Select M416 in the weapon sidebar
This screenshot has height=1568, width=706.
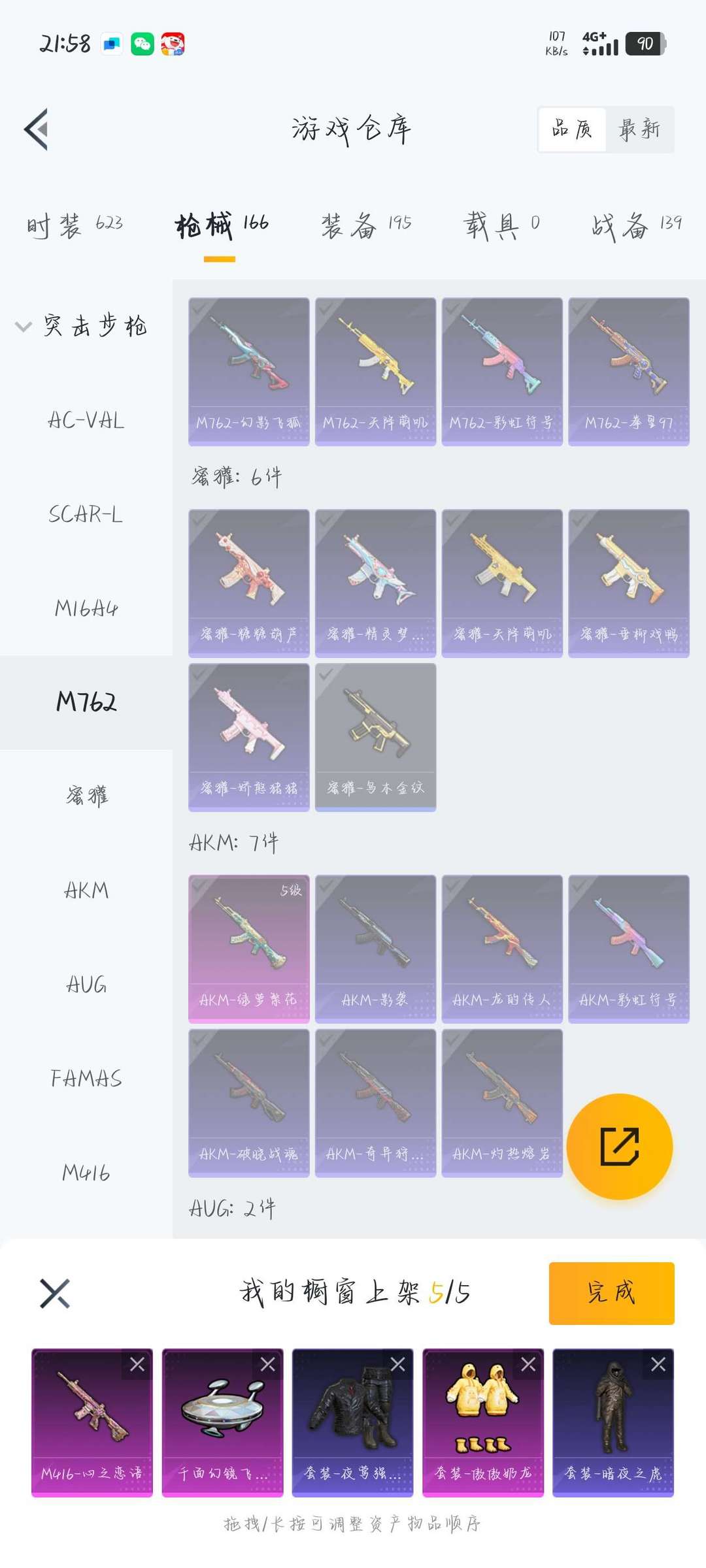pos(85,1173)
